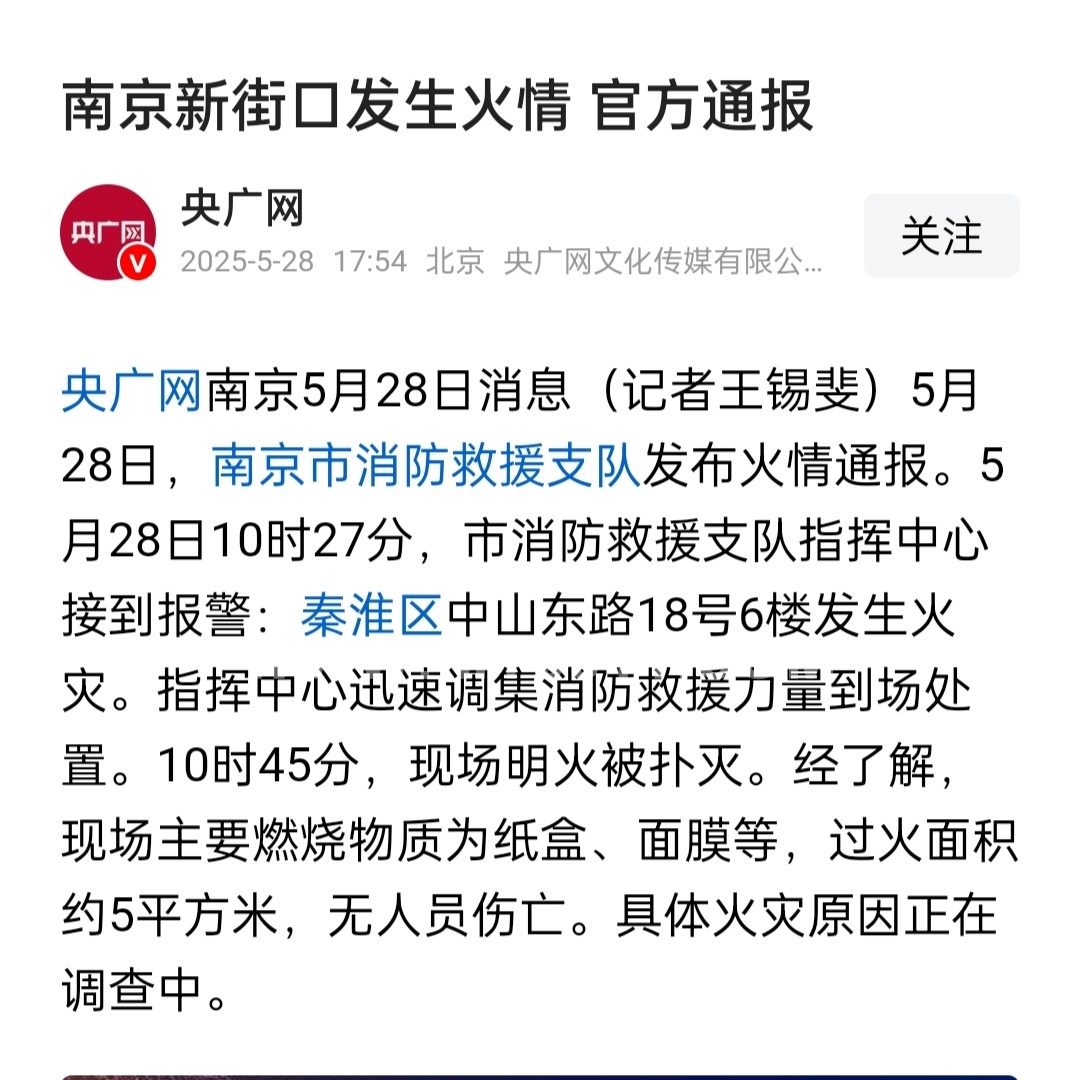
Task: Open the blue 央广网 link in article
Action: coord(133,393)
